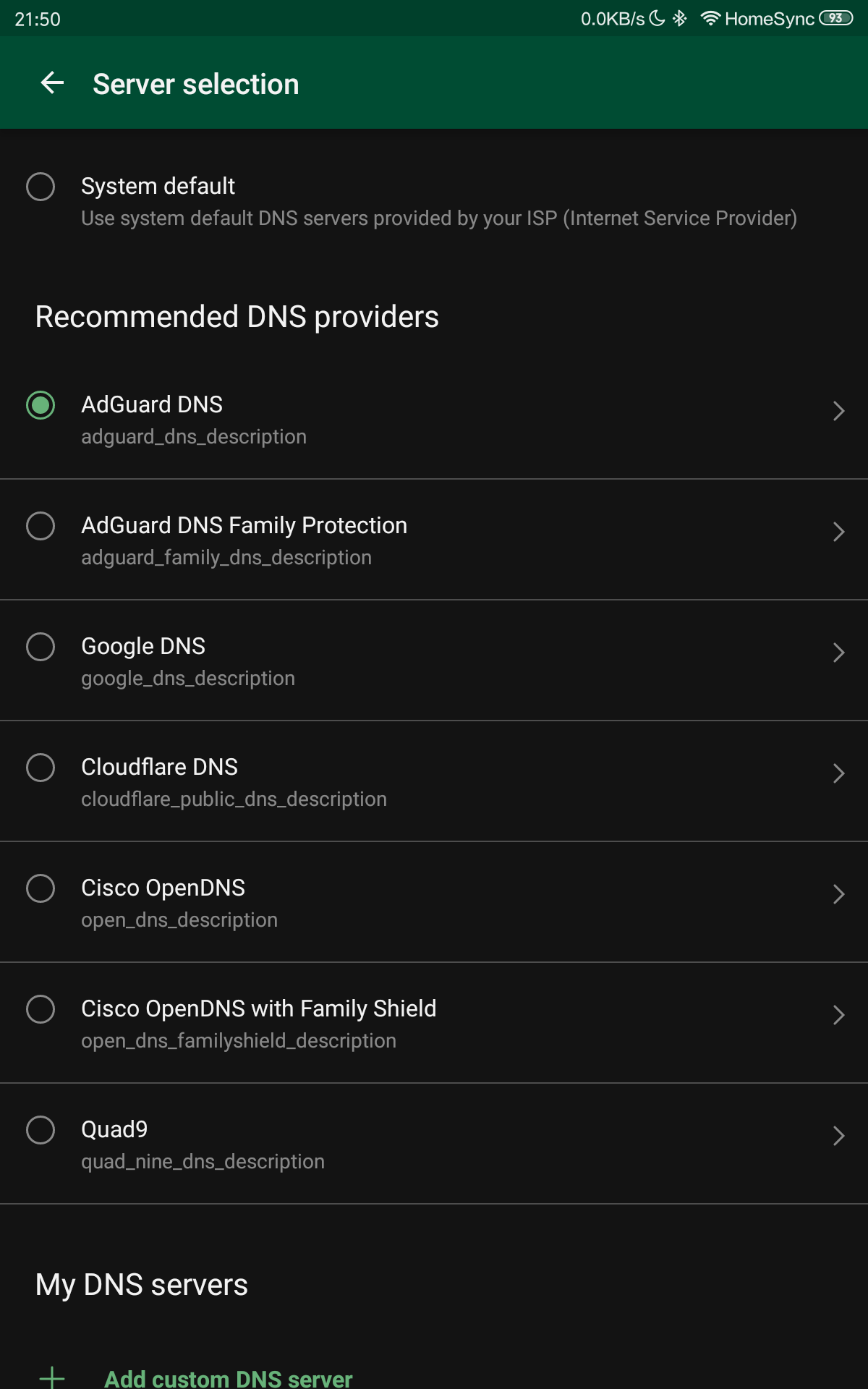Select the Google DNS radio button
The width and height of the screenshot is (868, 1389).
pyautogui.click(x=41, y=647)
